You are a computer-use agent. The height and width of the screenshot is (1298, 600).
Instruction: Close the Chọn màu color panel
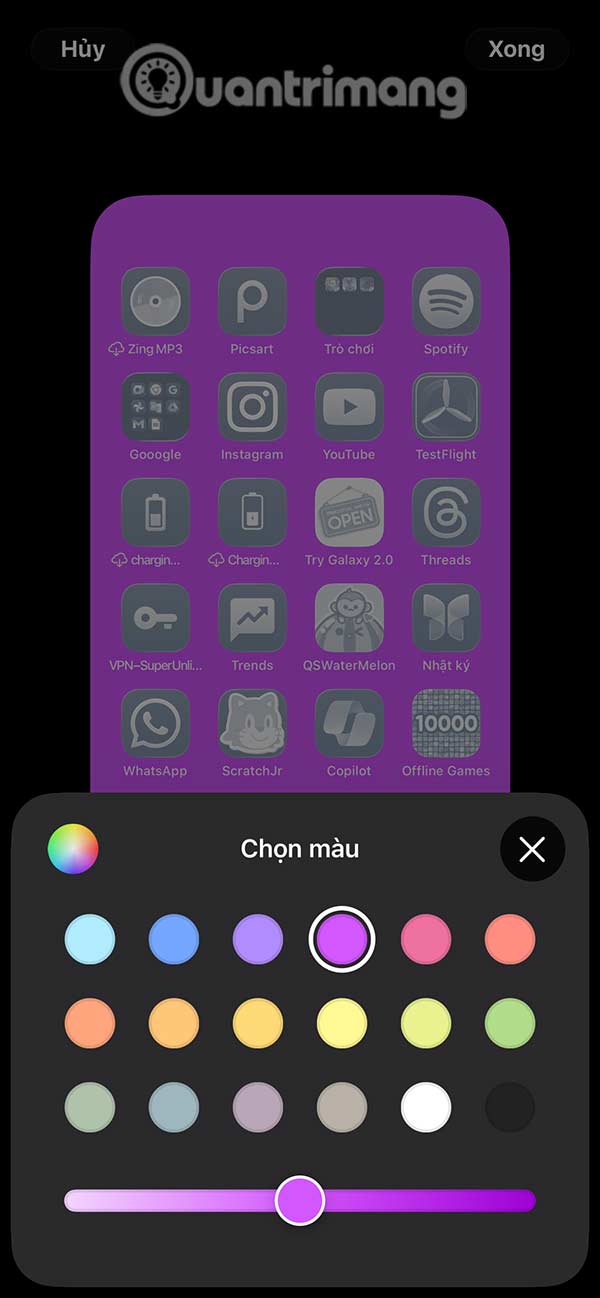pyautogui.click(x=532, y=850)
